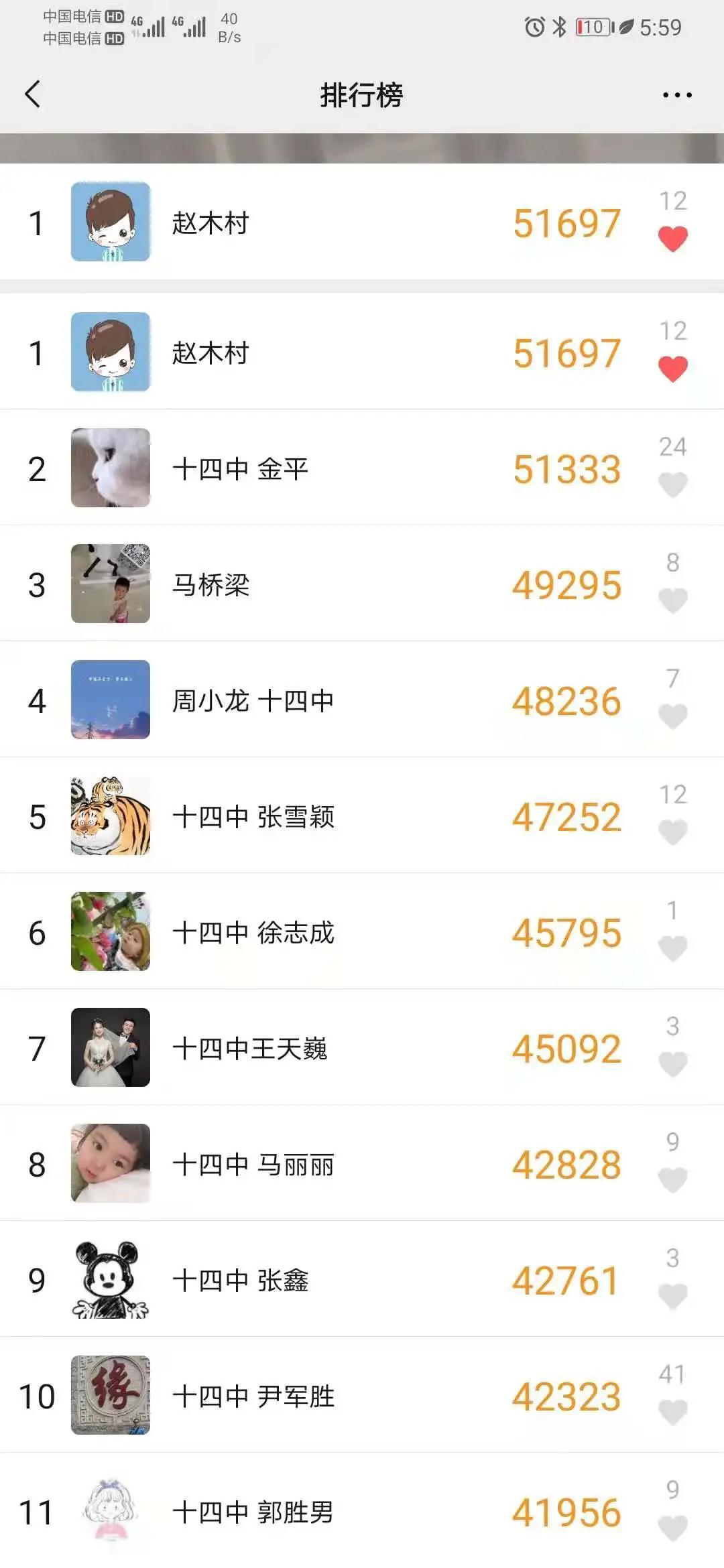Like 十四中 尹军胜's steps

672,1412
